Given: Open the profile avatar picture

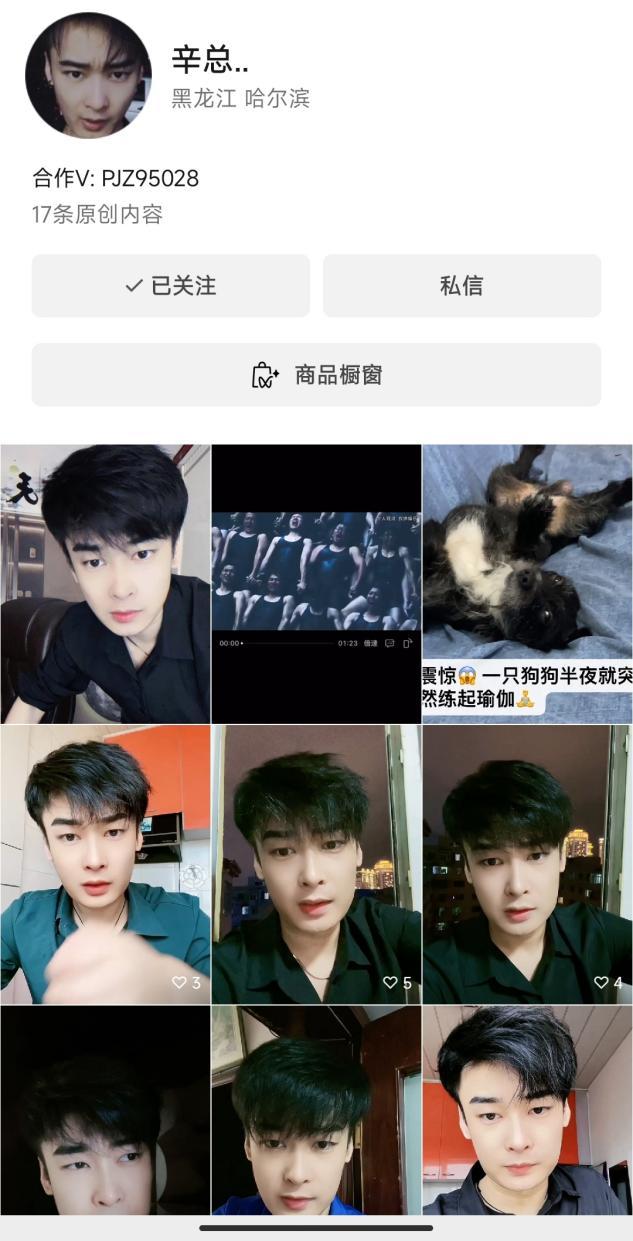Looking at the screenshot, I should point(88,75).
